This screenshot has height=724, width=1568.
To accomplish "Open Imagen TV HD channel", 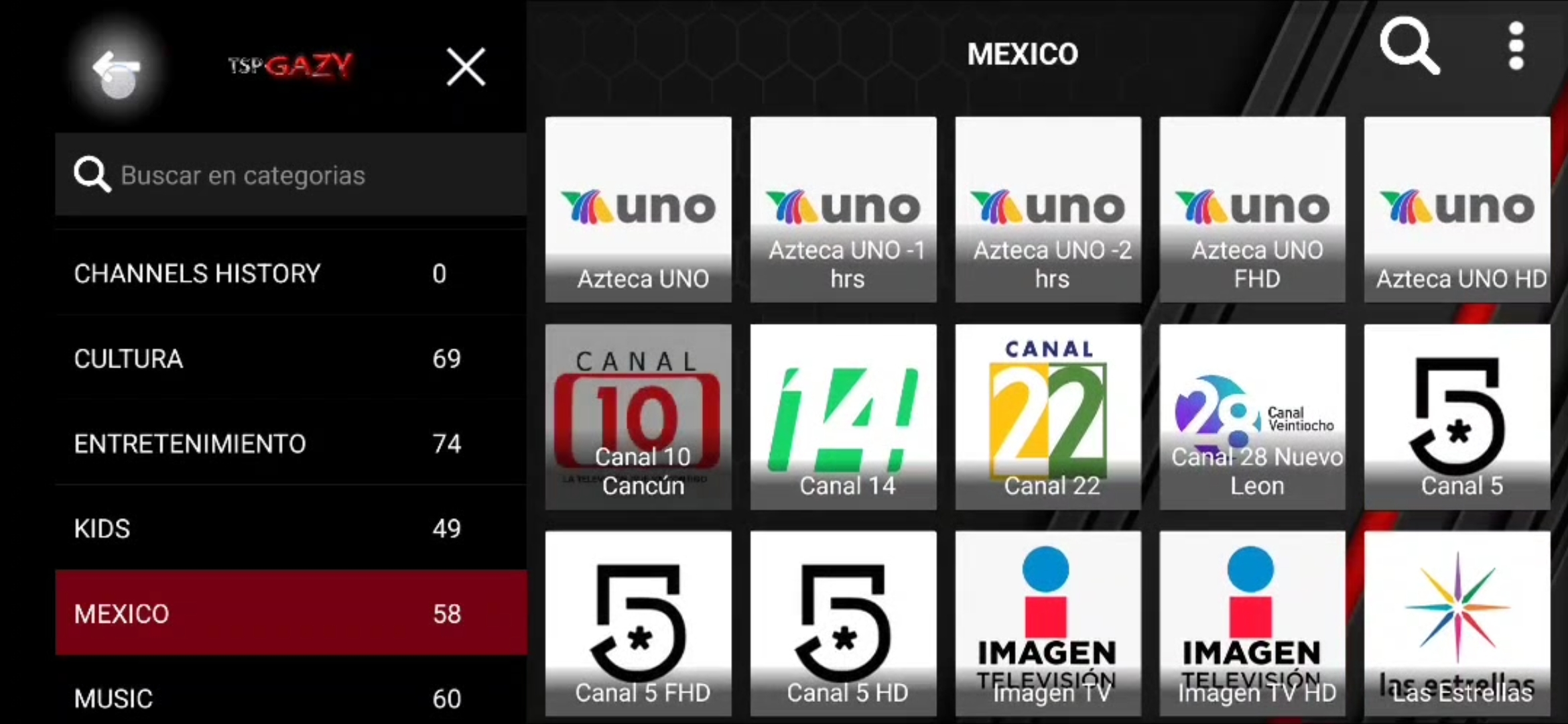I will coord(1252,623).
